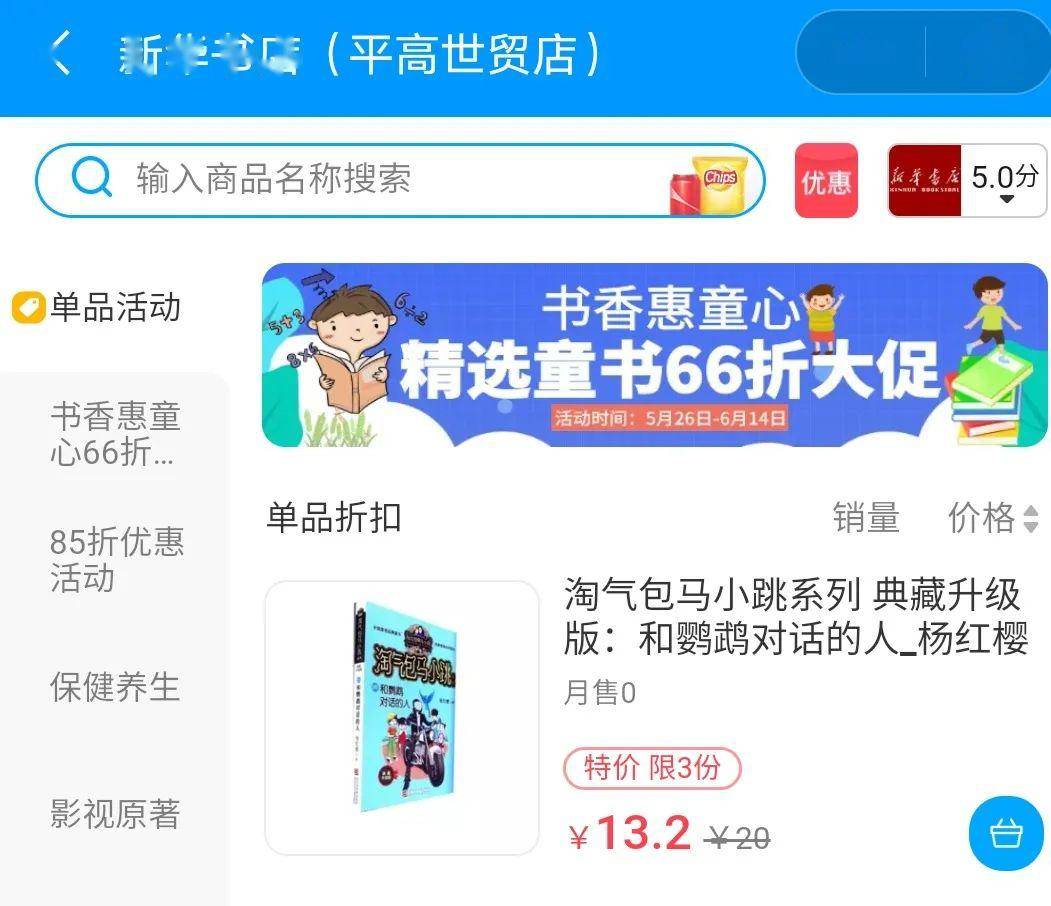Image resolution: width=1051 pixels, height=906 pixels.
Task: Switch to 书香惠童心66折 category
Action: (114, 434)
